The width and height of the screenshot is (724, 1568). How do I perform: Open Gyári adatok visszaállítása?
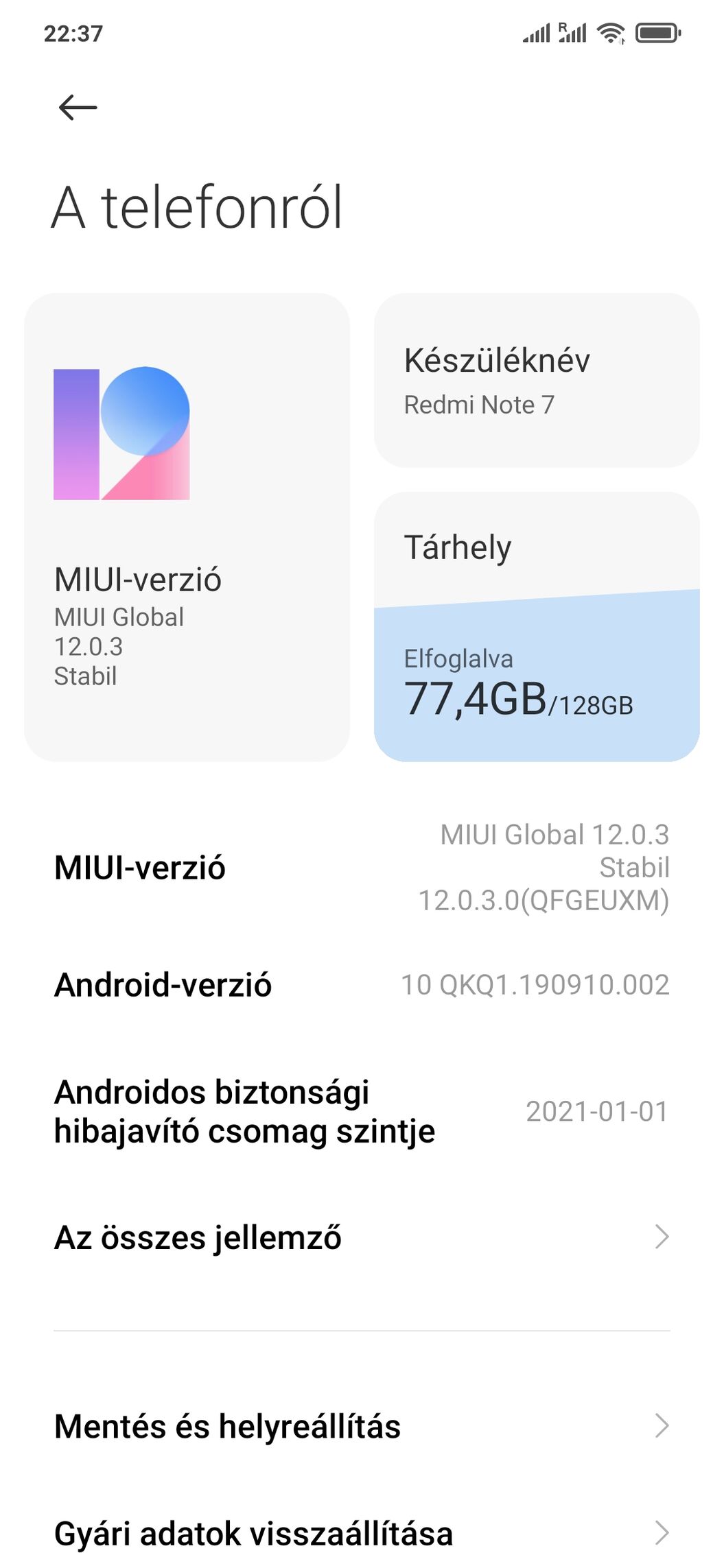[362, 1534]
